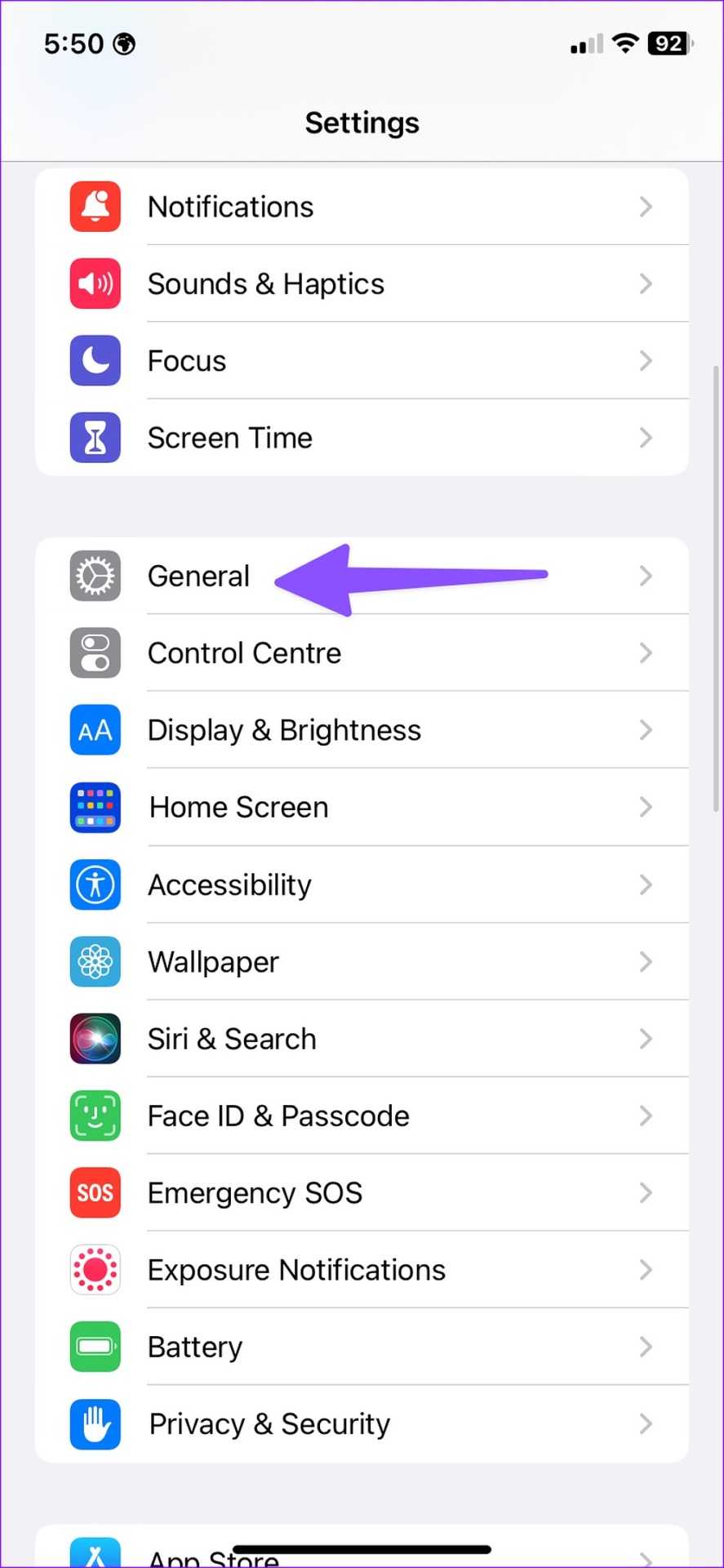724x1568 pixels.
Task: Open Exposure Notifications
Action: point(362,1270)
